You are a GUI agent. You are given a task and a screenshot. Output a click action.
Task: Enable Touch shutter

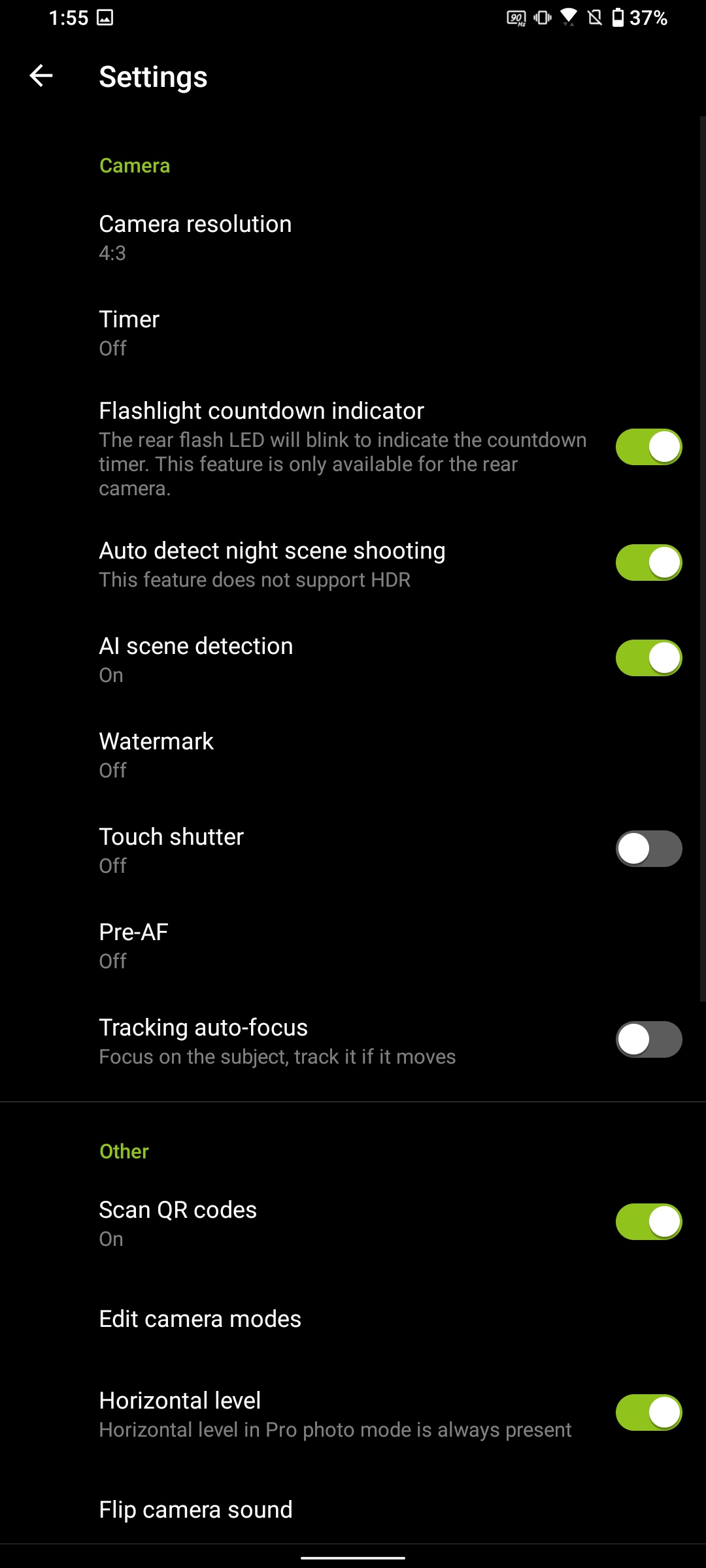648,849
